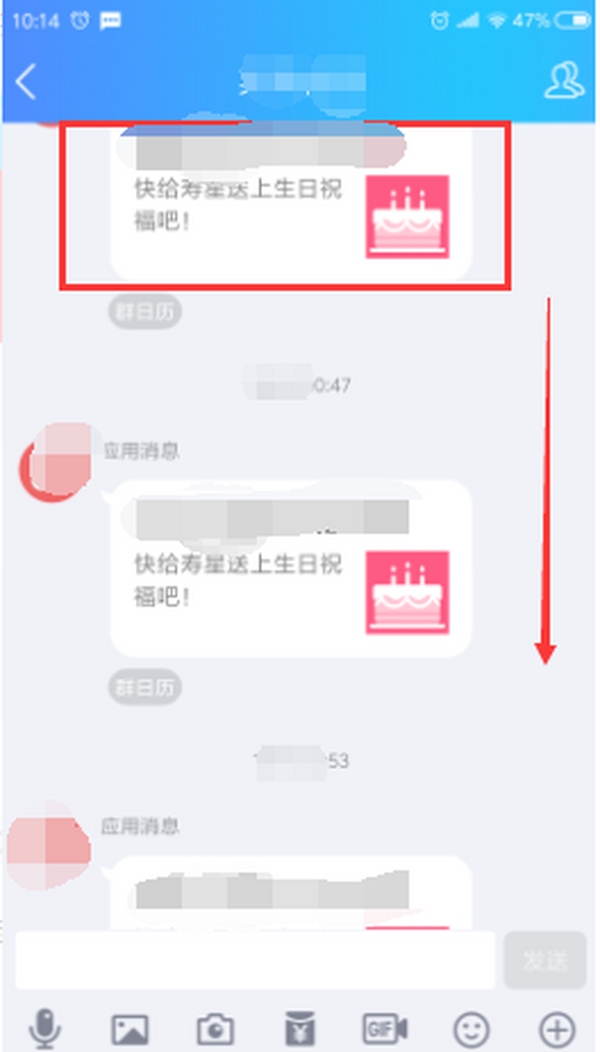Tap the message text input field
Image resolution: width=600 pixels, height=1052 pixels.
coord(255,960)
